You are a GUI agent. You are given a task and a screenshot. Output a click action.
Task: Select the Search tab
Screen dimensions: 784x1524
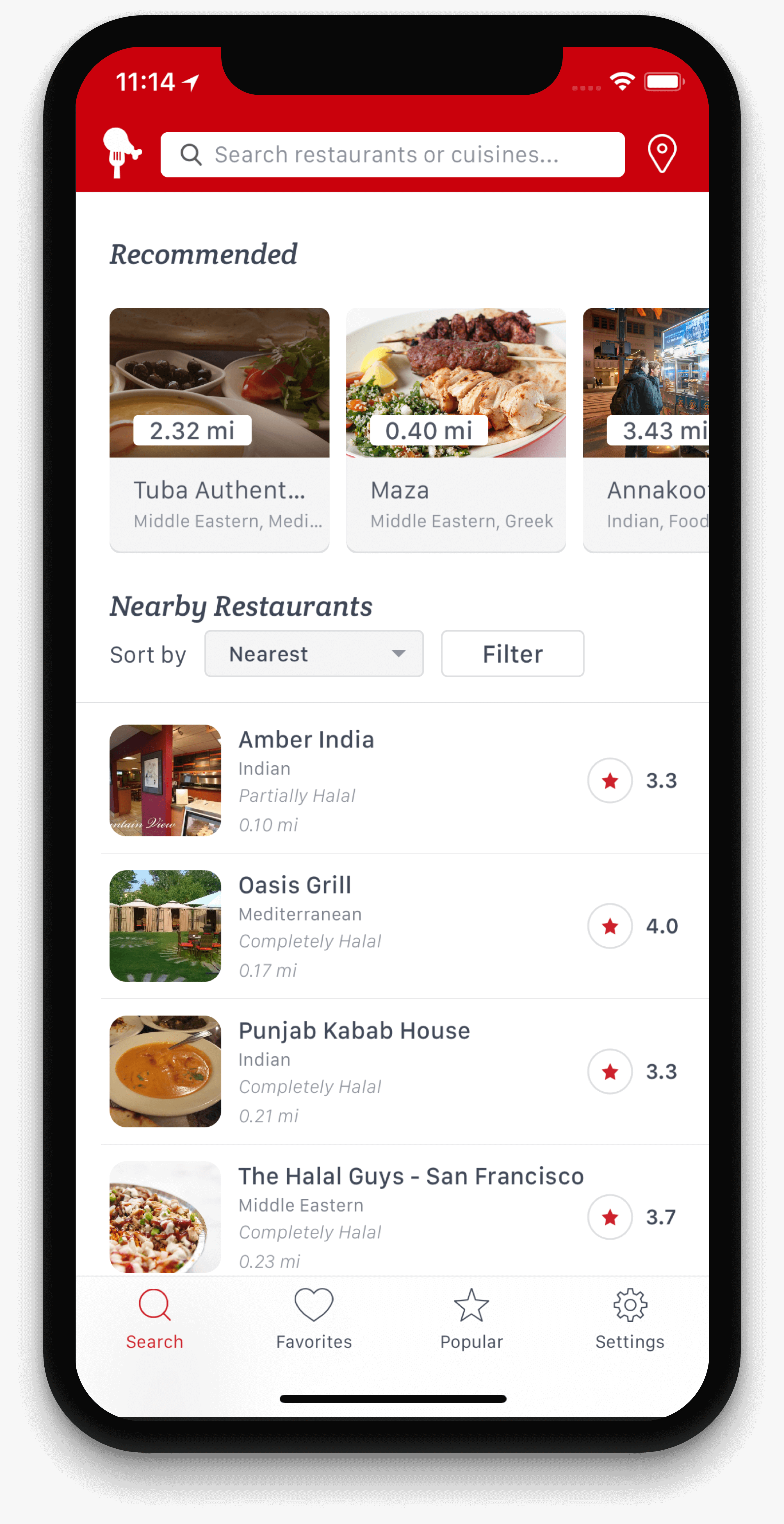155,1319
